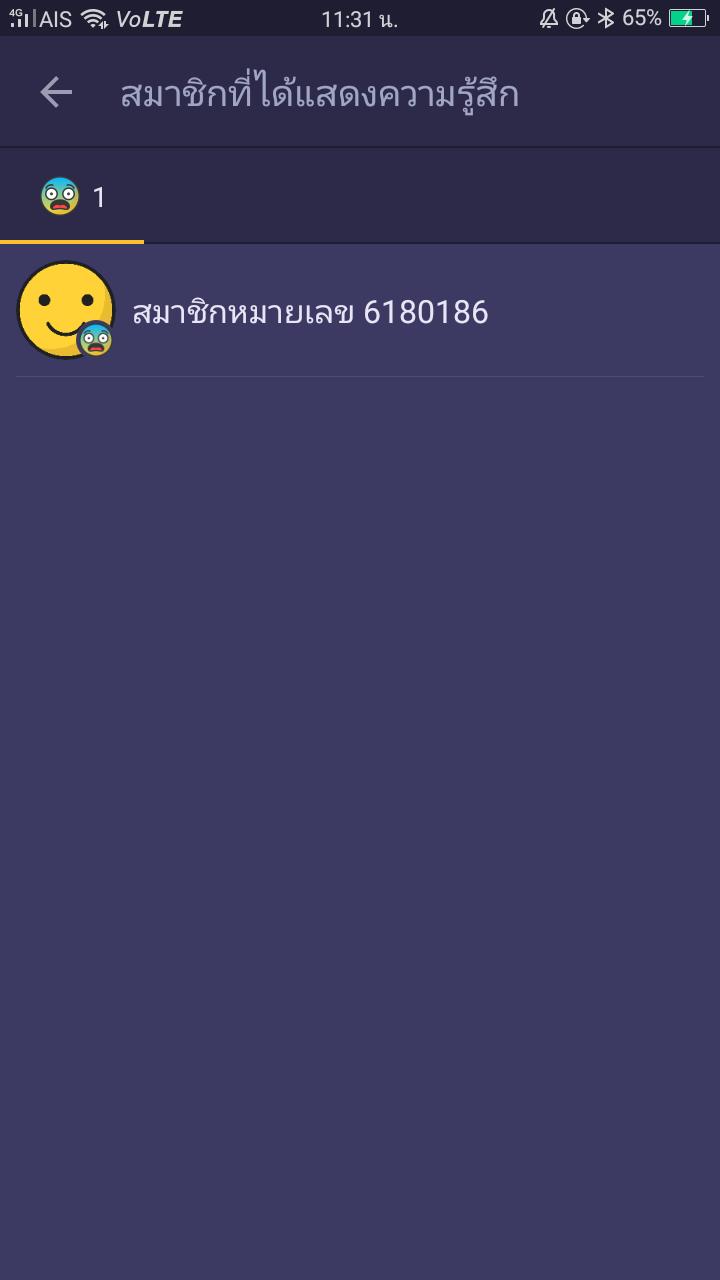Open profile of สมาชิกหมายเลข 6180186
Screen dimensions: 720x1280
coord(360,311)
